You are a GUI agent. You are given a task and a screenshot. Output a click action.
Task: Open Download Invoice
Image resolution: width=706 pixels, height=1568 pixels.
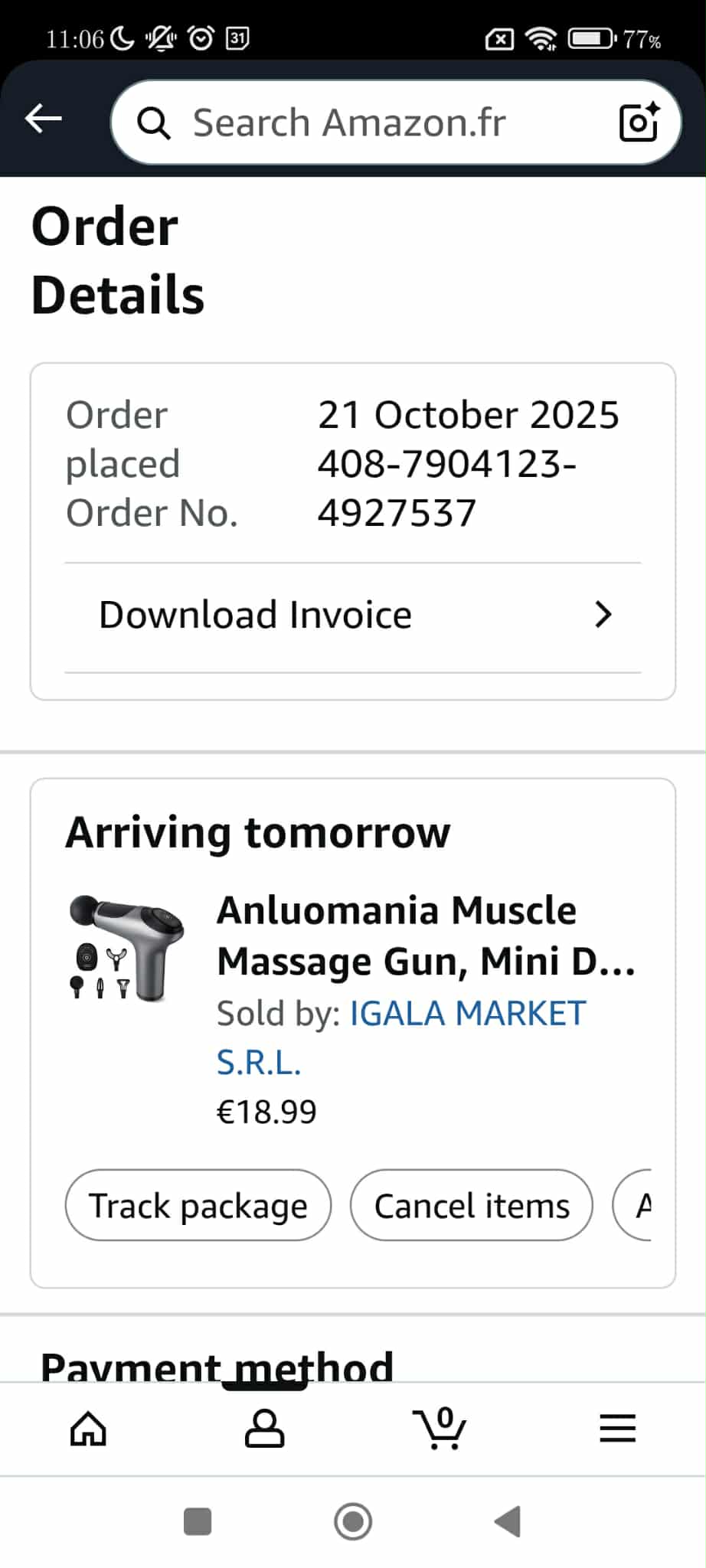(x=352, y=615)
